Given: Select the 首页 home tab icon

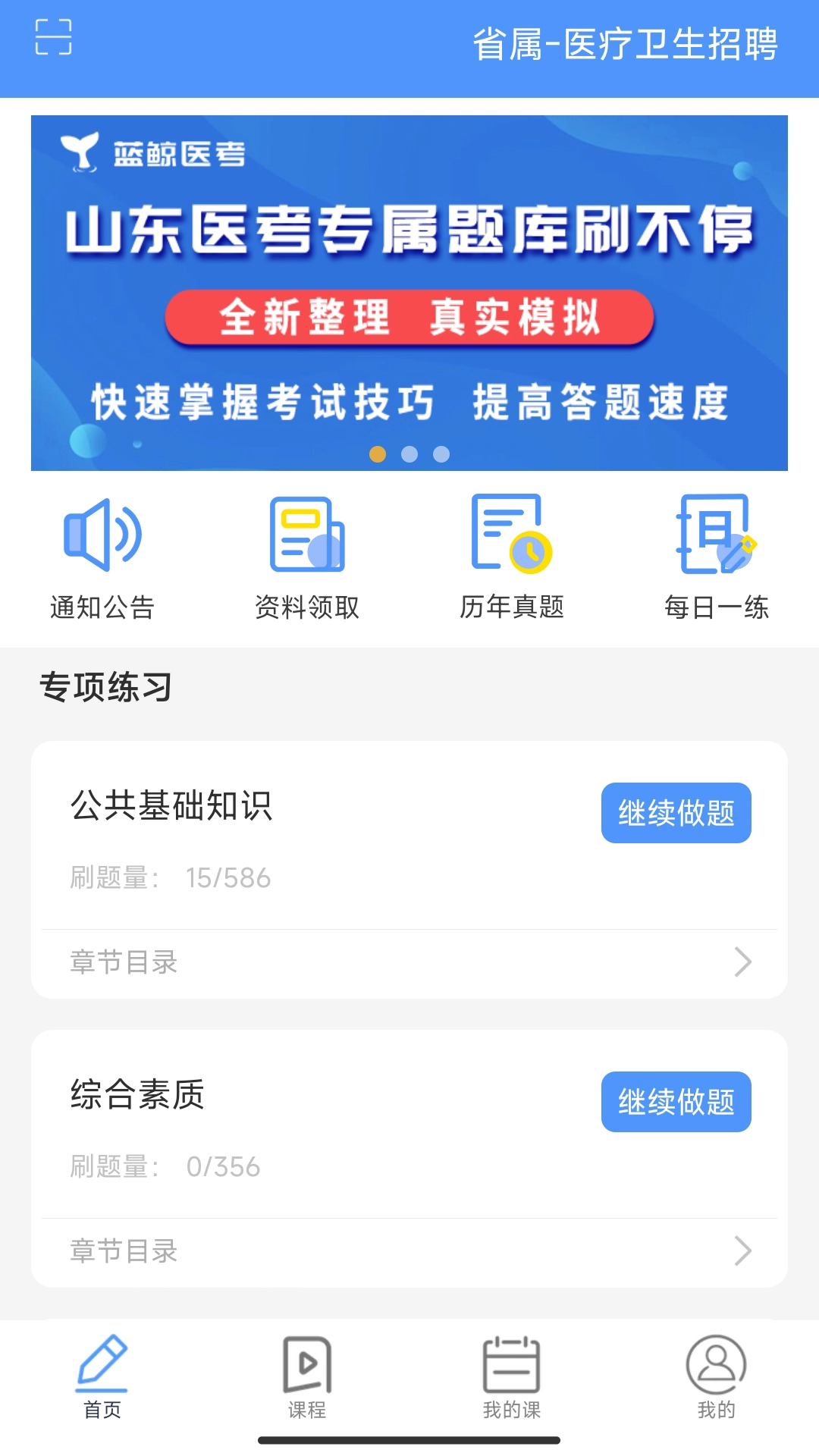Looking at the screenshot, I should (x=104, y=1373).
